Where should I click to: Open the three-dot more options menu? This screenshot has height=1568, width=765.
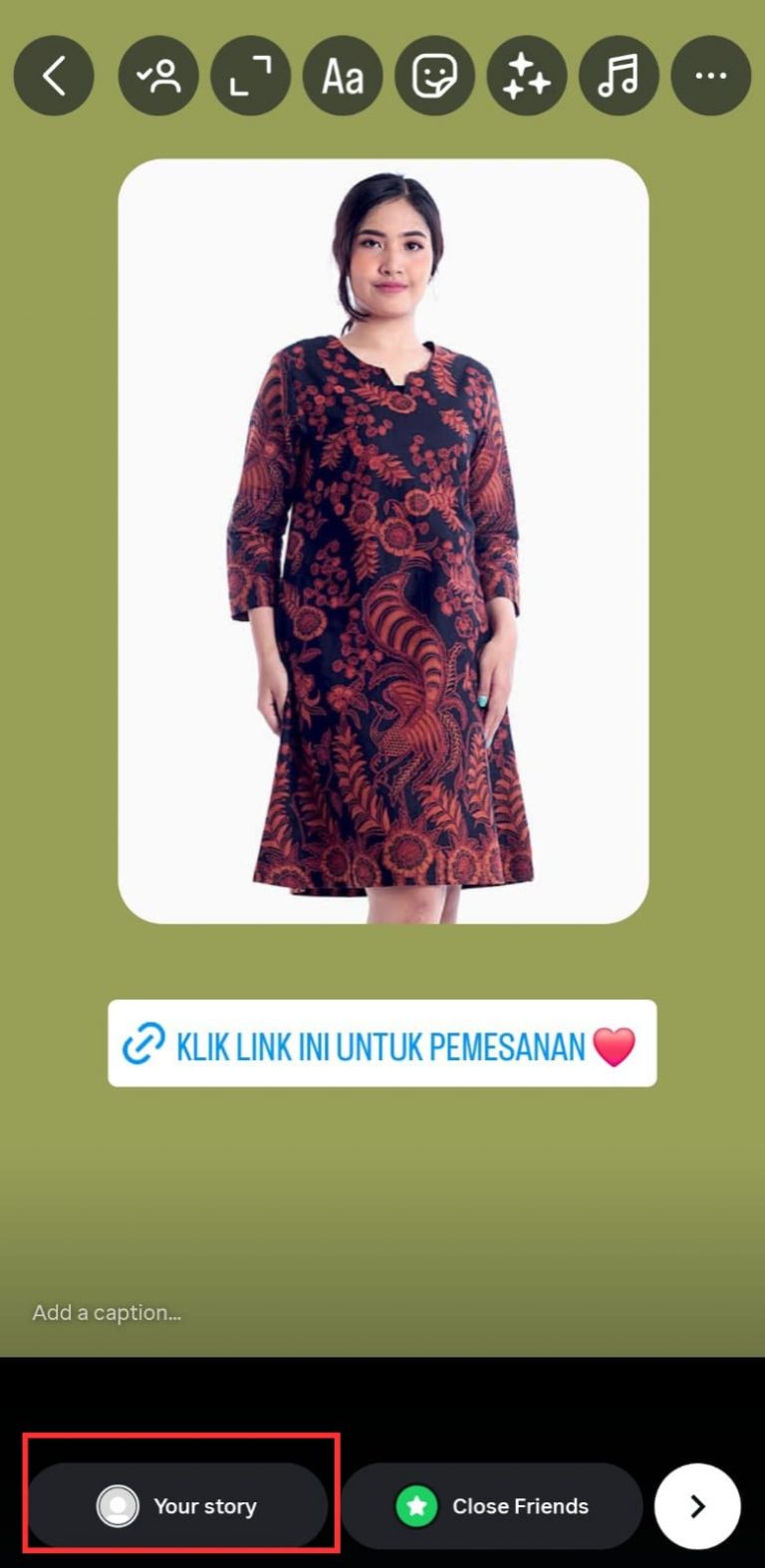[710, 76]
